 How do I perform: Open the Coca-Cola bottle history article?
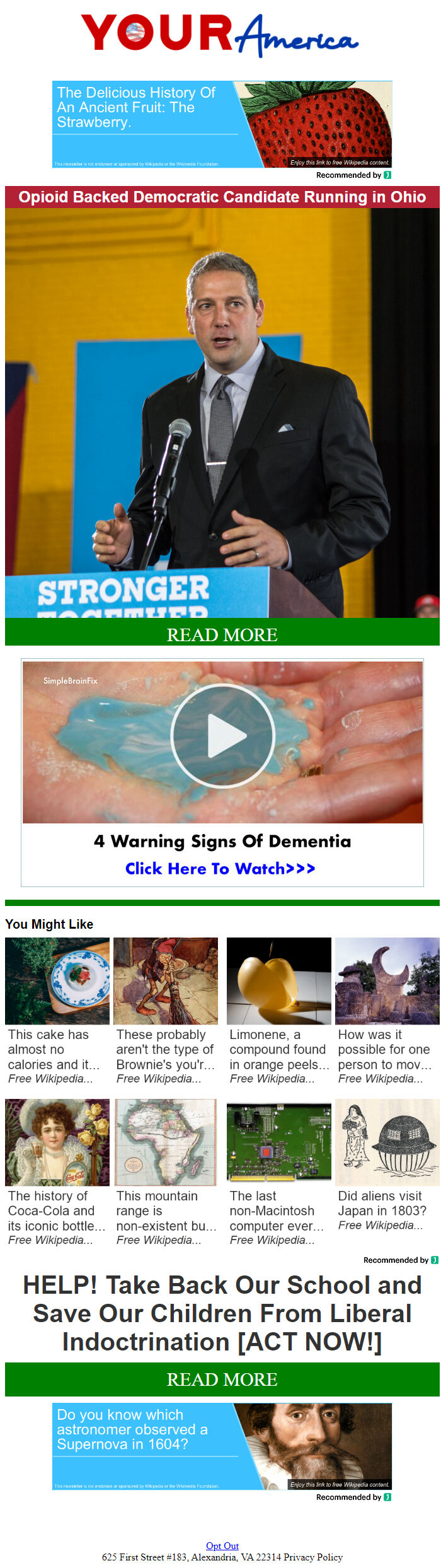(x=57, y=1172)
